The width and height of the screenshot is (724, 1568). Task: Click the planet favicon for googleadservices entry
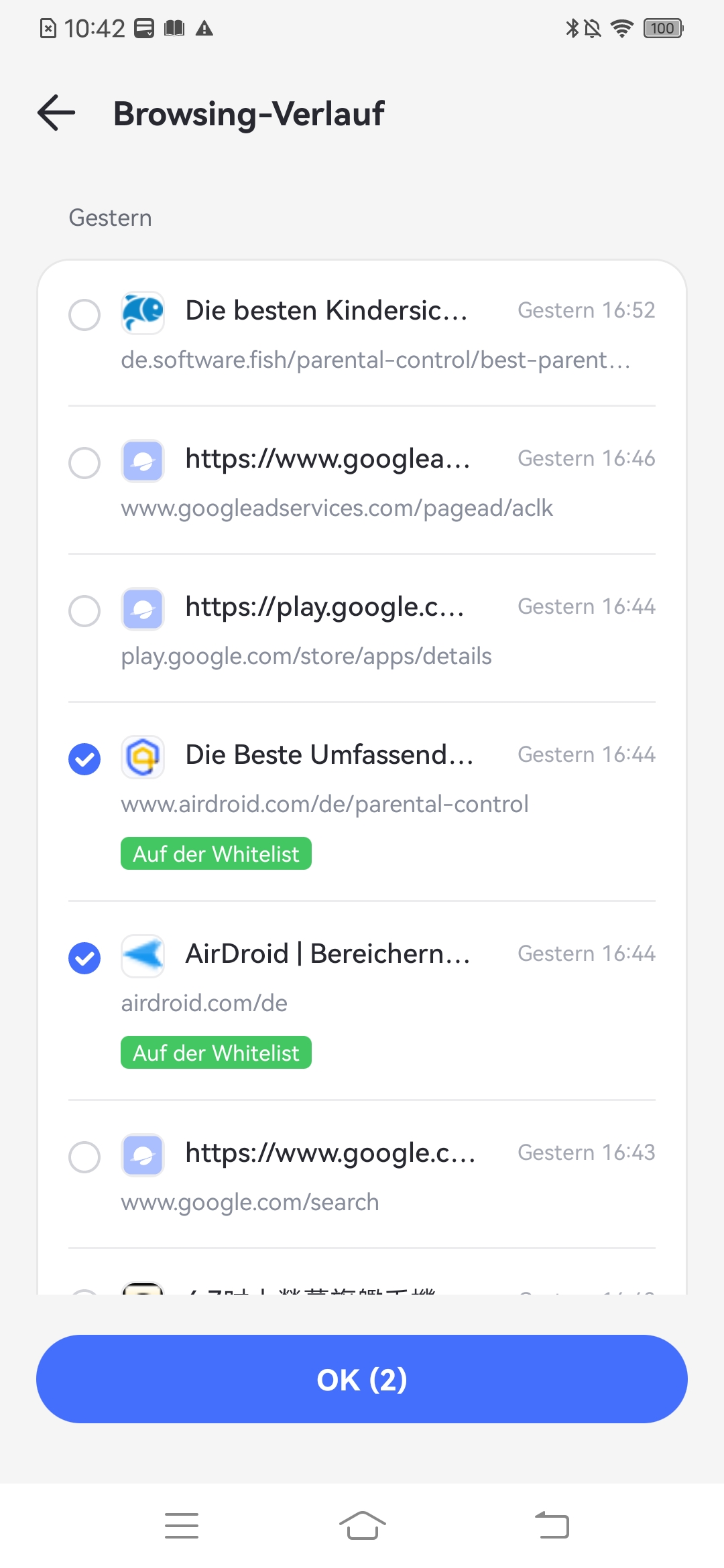142,461
